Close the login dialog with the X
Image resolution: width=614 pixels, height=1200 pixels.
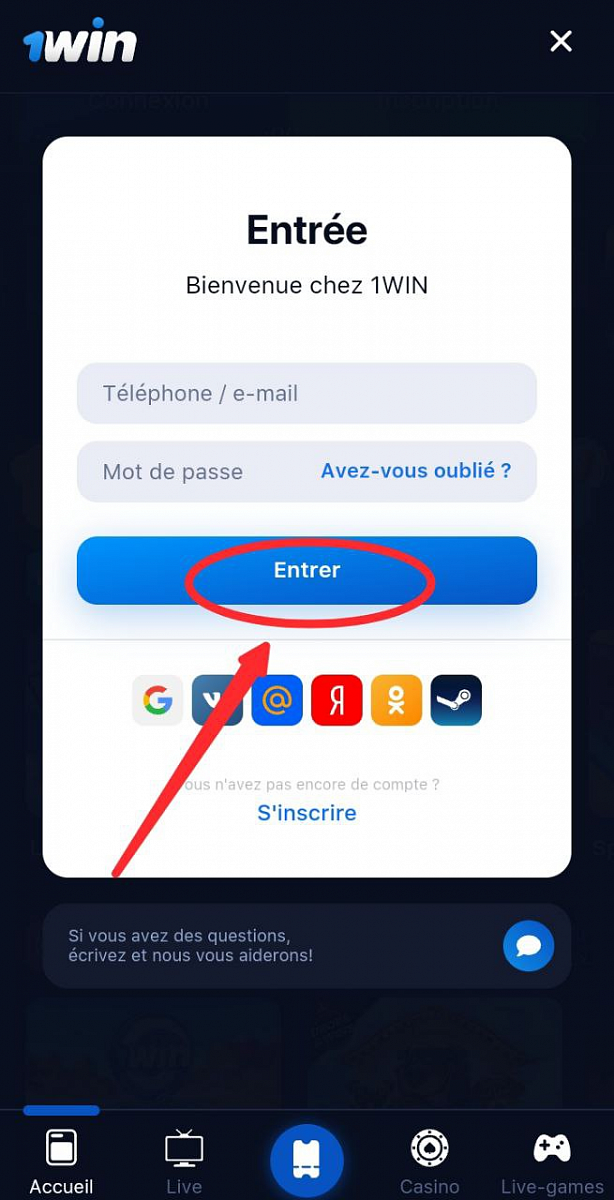tap(561, 41)
